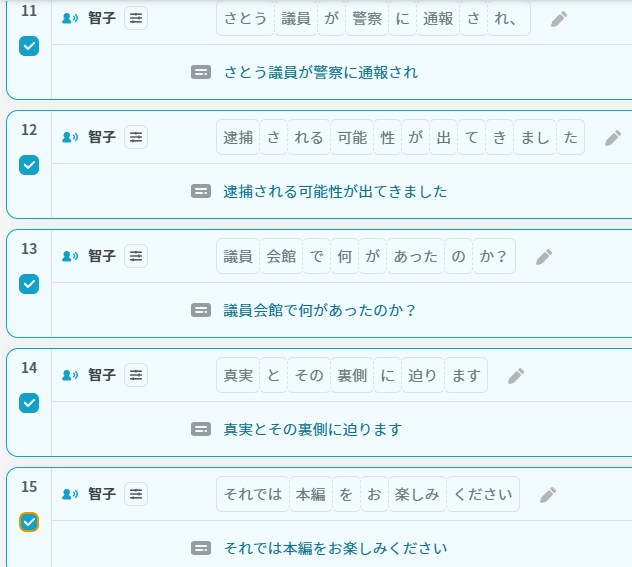The height and width of the screenshot is (567, 632).
Task: Edit line 14 using the pencil icon
Action: (x=516, y=376)
